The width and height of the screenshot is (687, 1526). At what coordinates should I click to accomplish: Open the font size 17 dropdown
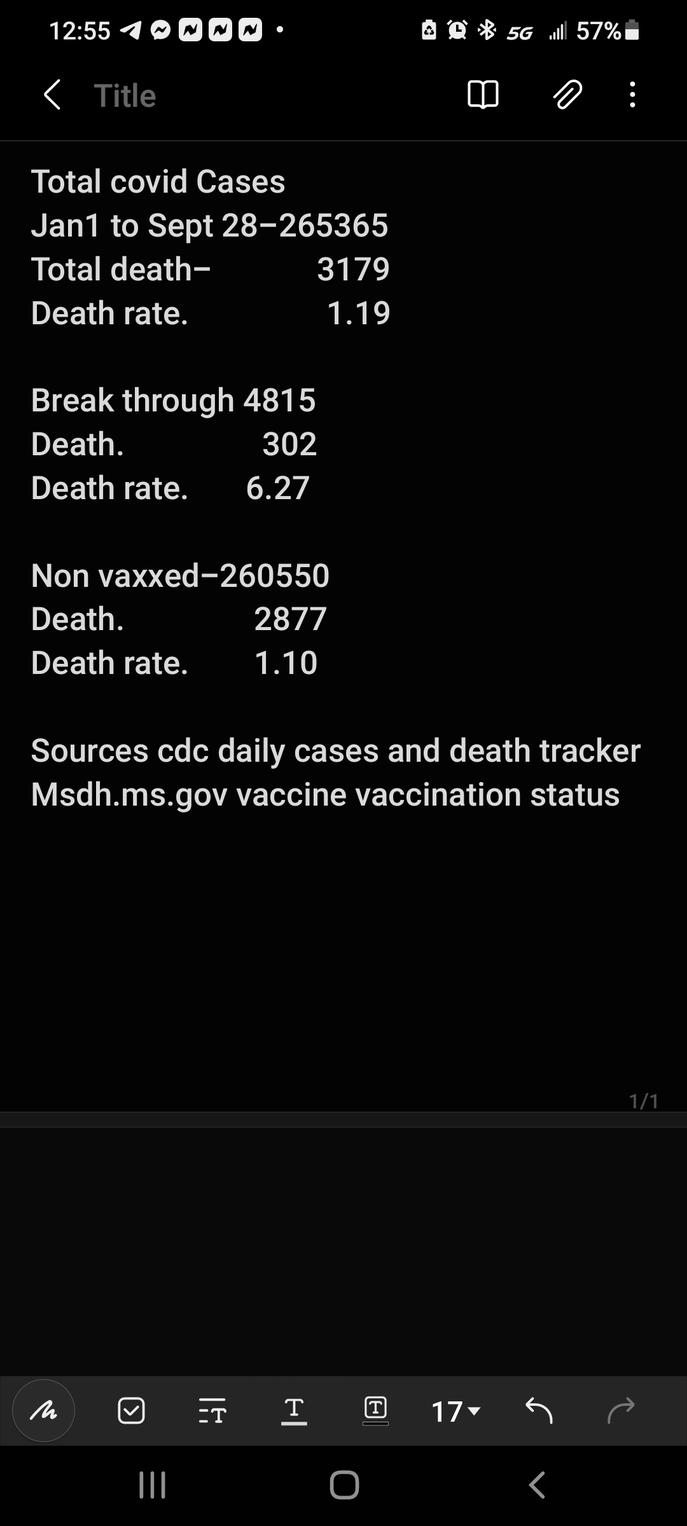click(x=456, y=1411)
